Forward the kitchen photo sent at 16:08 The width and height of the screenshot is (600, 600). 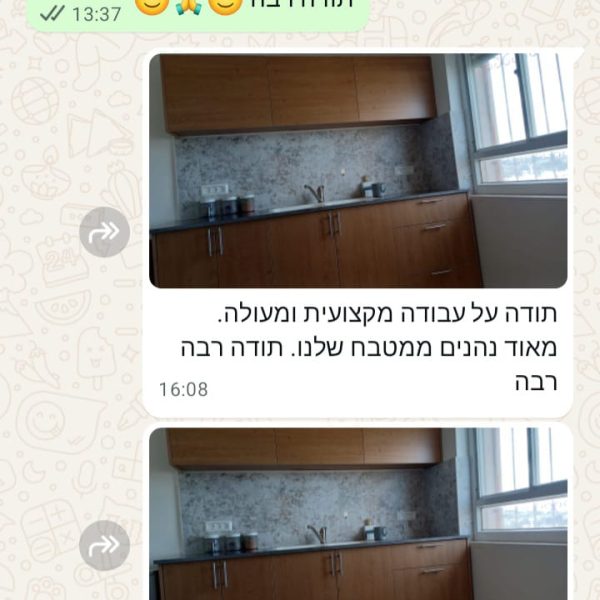(104, 232)
